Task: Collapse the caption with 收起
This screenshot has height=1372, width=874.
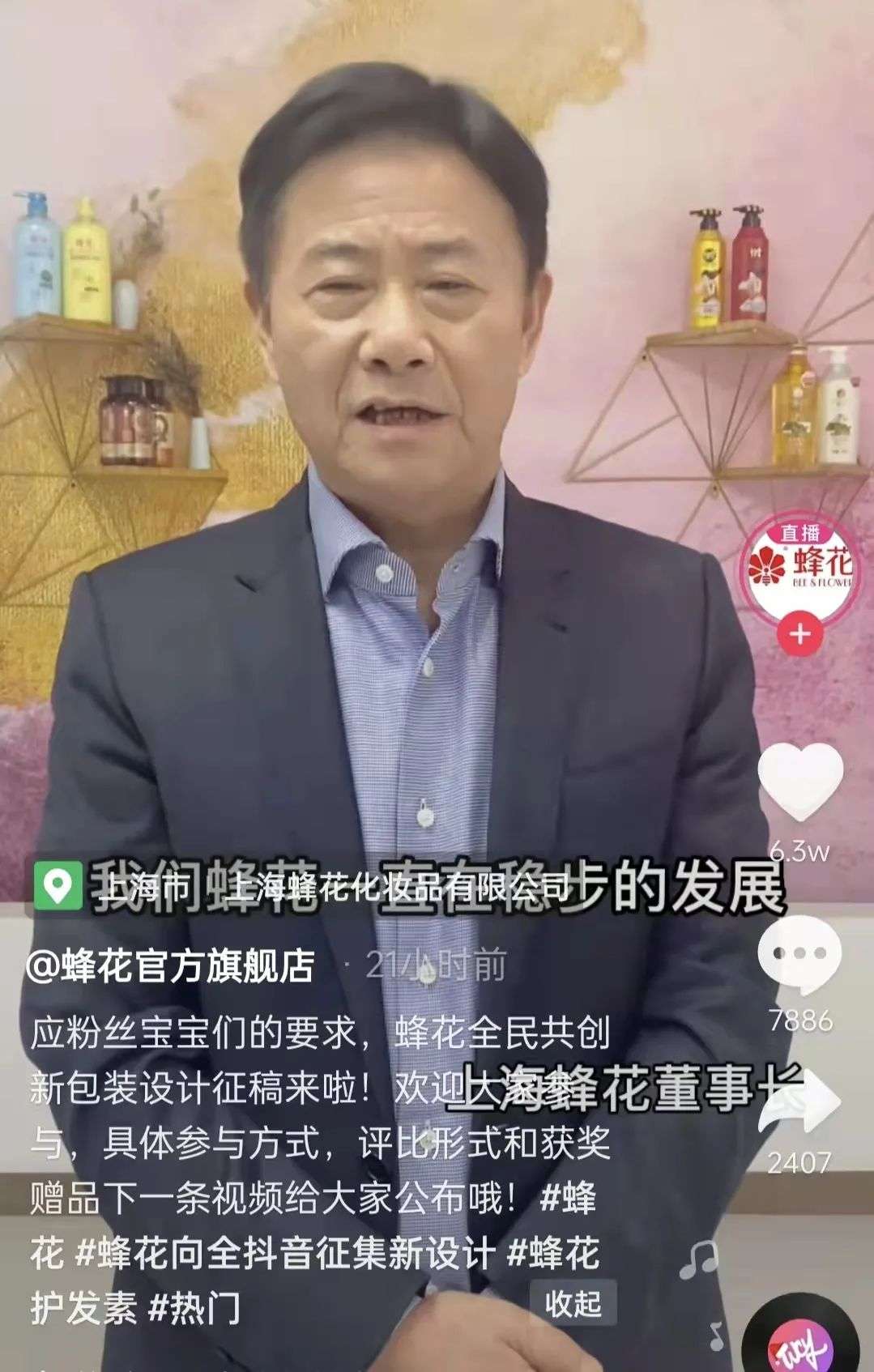Action: tap(573, 1304)
